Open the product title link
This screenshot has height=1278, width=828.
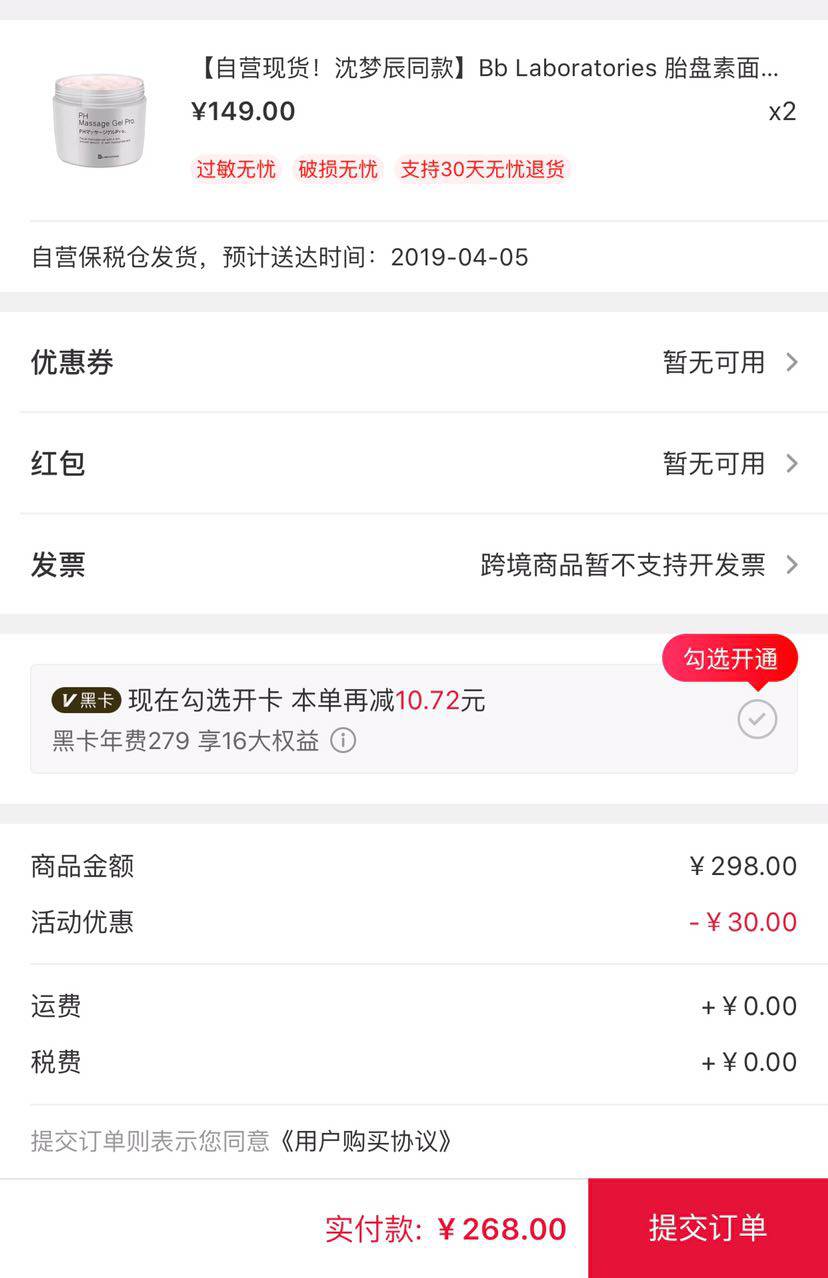point(490,67)
